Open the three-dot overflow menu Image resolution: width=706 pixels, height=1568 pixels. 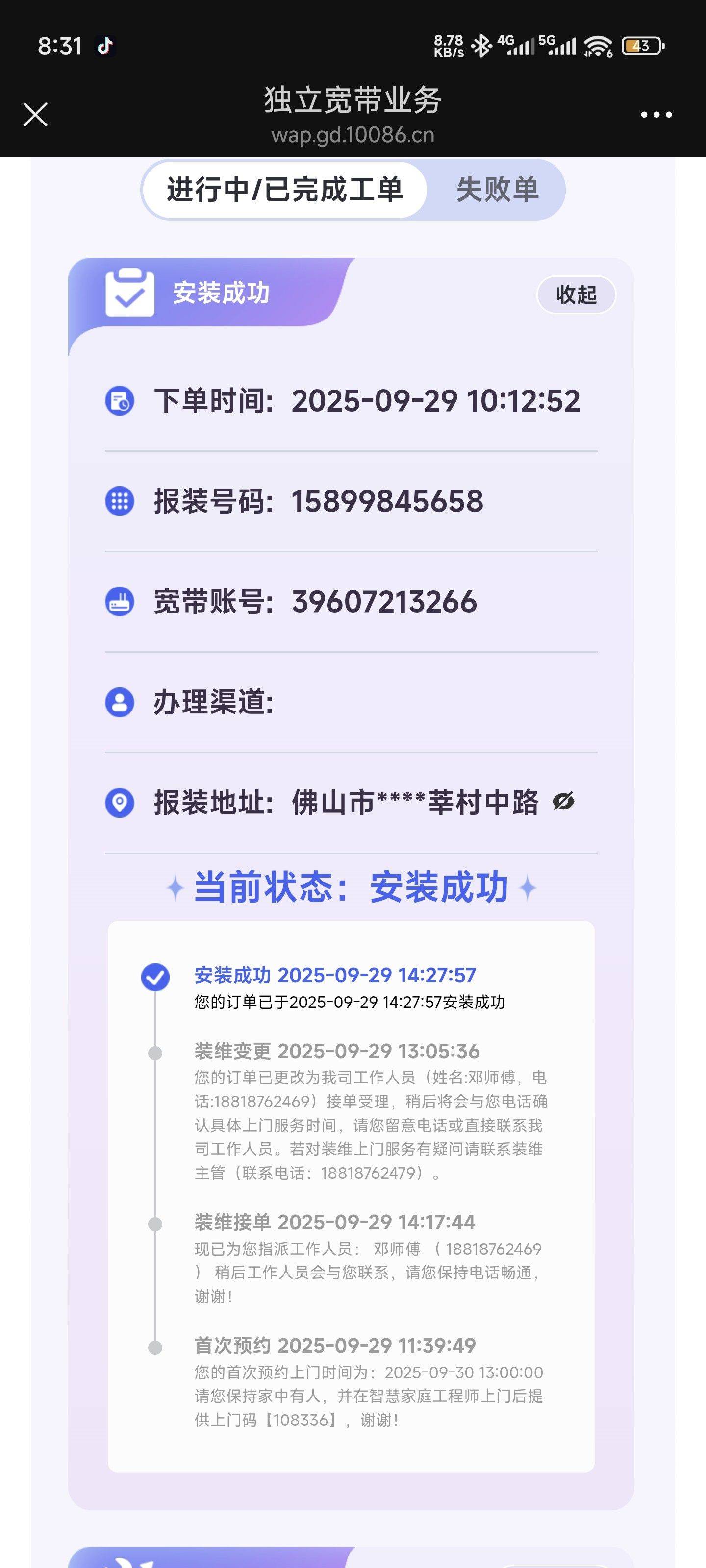(x=656, y=115)
